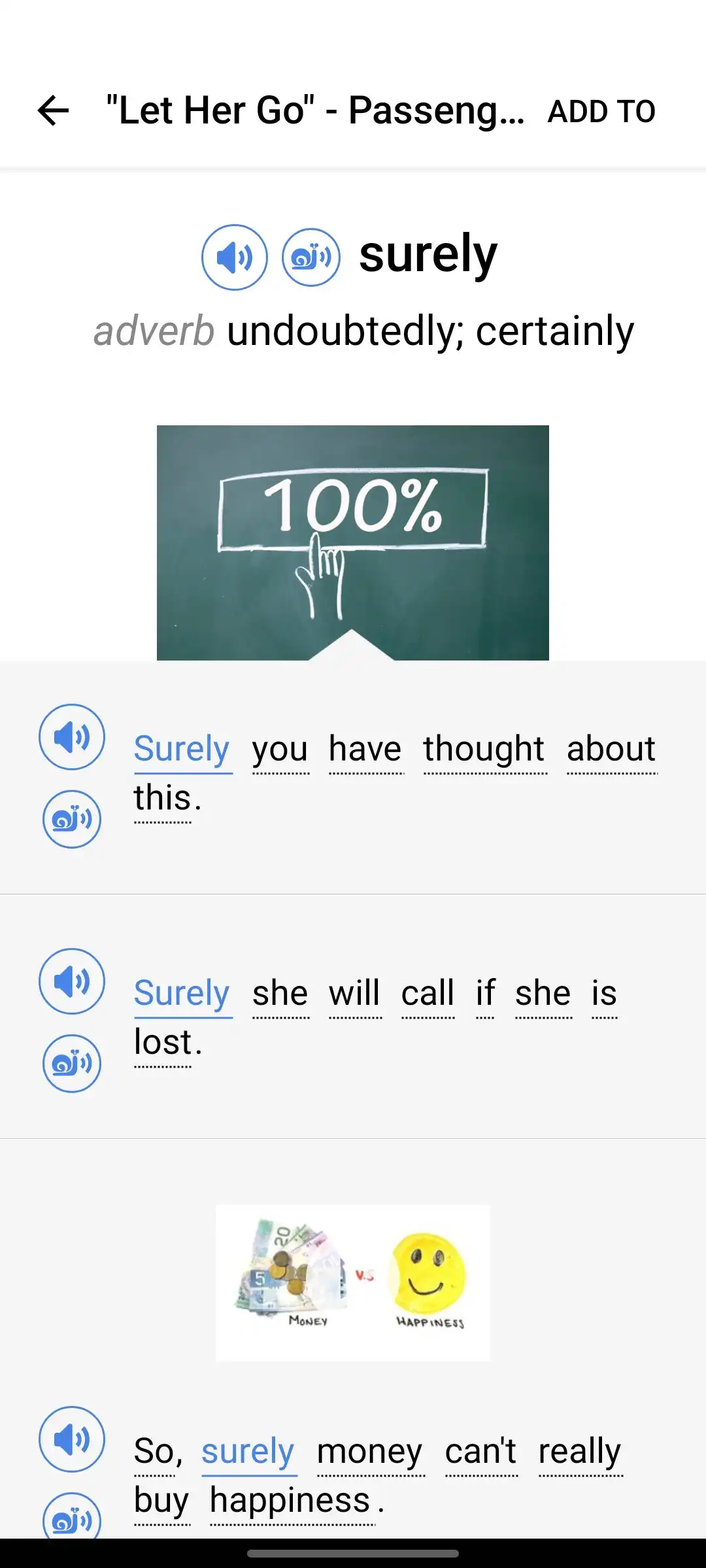Play audio for "money can't really buy happiness"
The height and width of the screenshot is (1568, 706).
(72, 1439)
